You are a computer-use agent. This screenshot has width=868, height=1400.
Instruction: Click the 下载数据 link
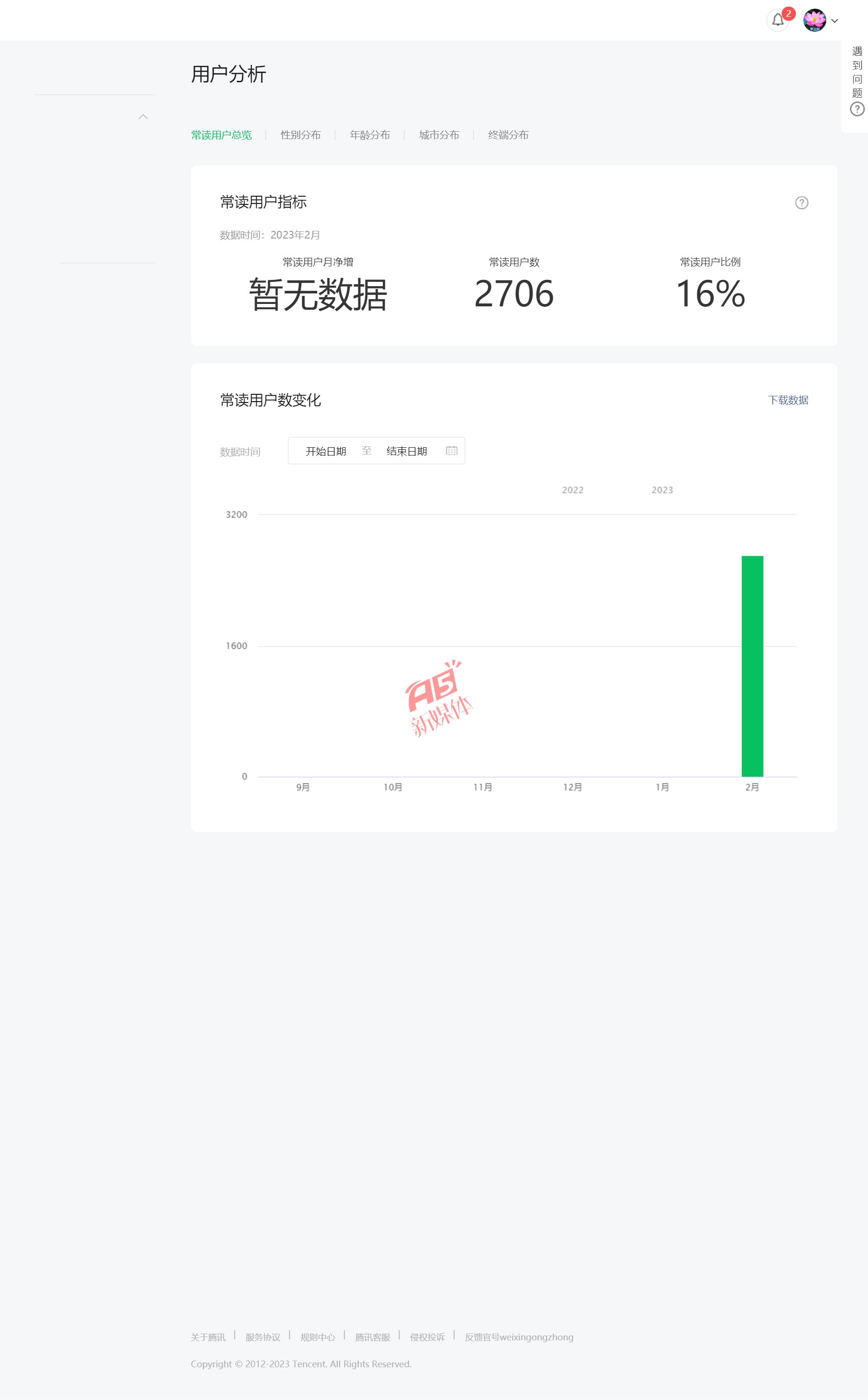click(x=788, y=400)
